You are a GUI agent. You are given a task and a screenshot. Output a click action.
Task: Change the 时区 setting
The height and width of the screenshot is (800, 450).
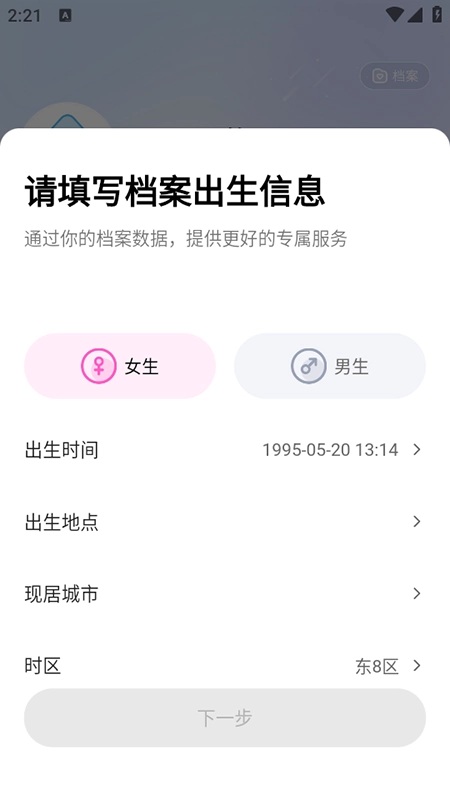point(224,665)
